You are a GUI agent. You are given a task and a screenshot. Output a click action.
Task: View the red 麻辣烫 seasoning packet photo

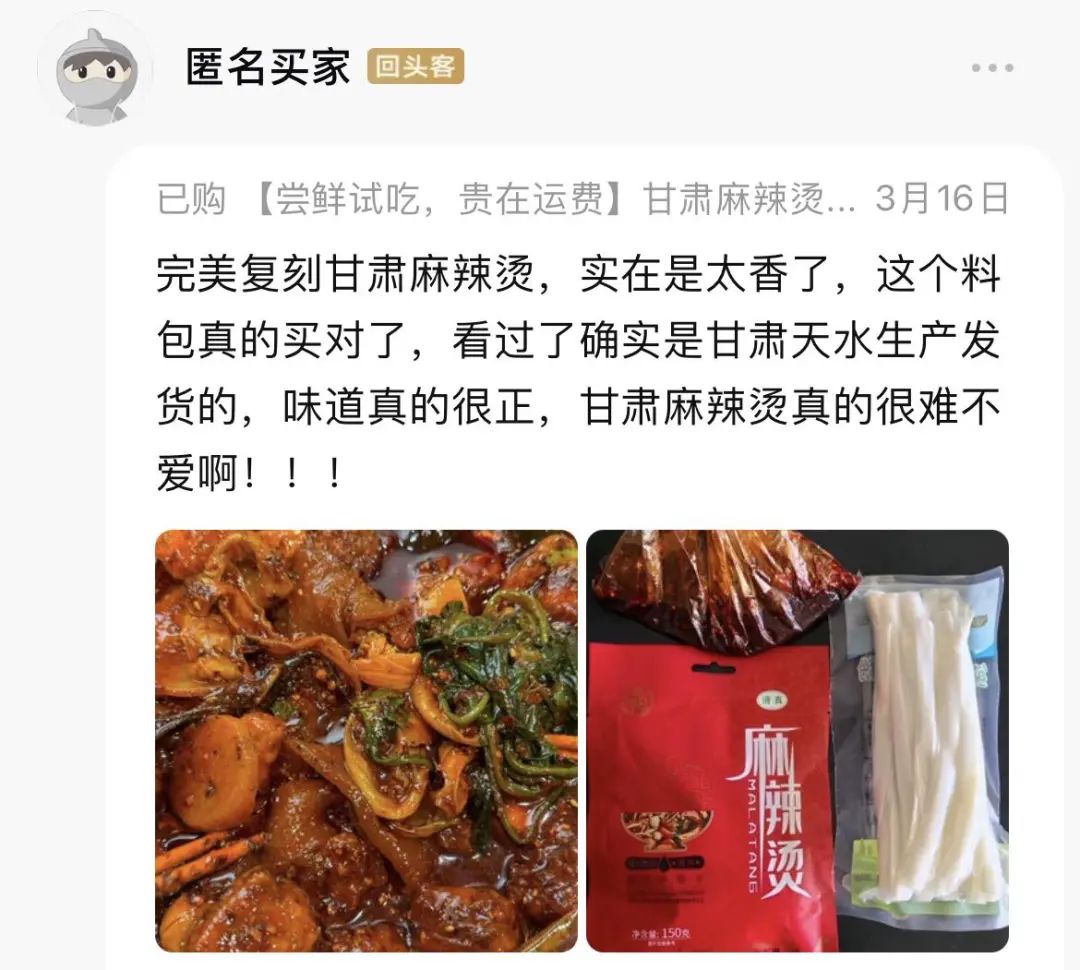pyautogui.click(x=797, y=740)
